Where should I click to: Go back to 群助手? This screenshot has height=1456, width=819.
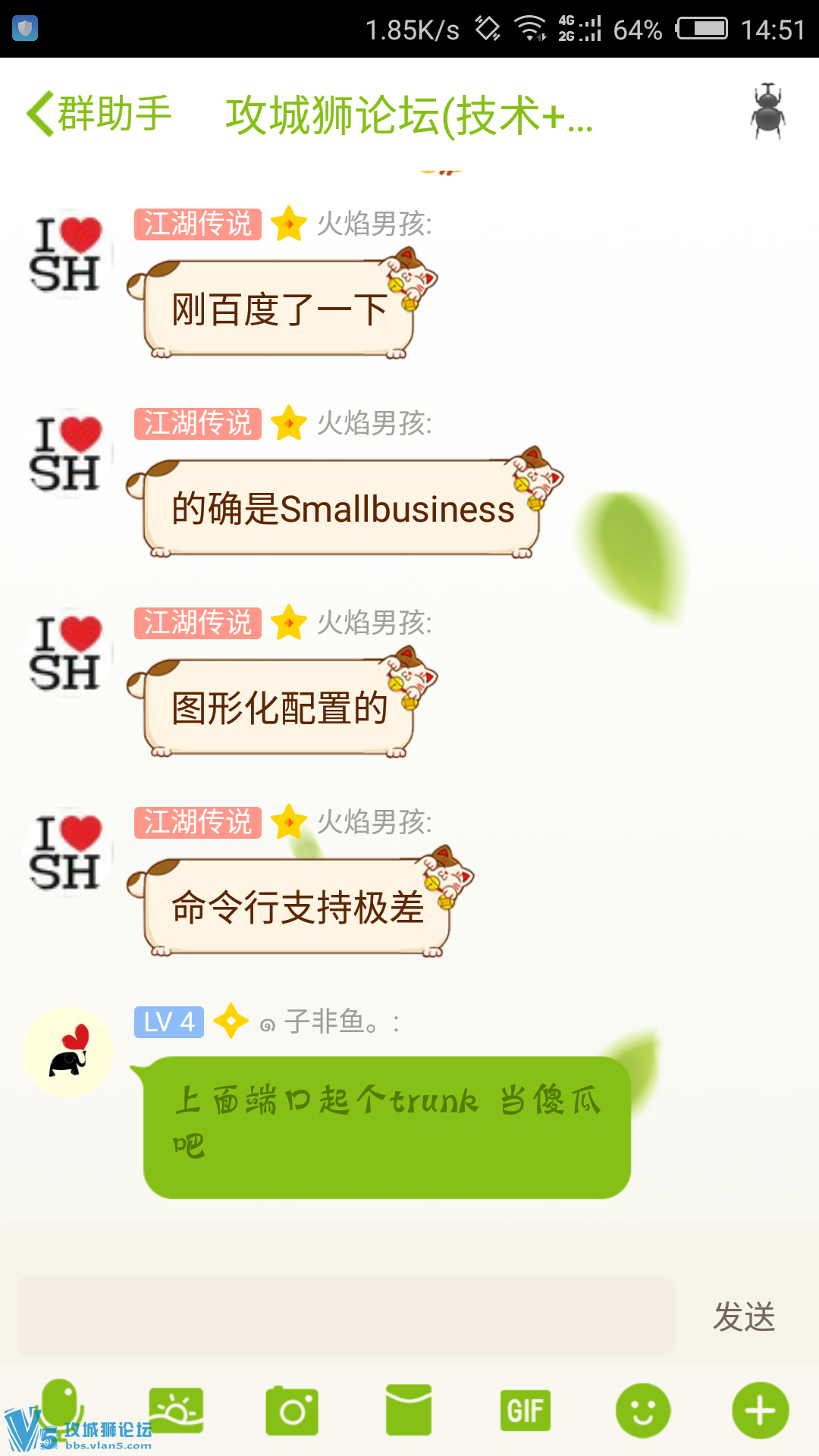coord(99,115)
